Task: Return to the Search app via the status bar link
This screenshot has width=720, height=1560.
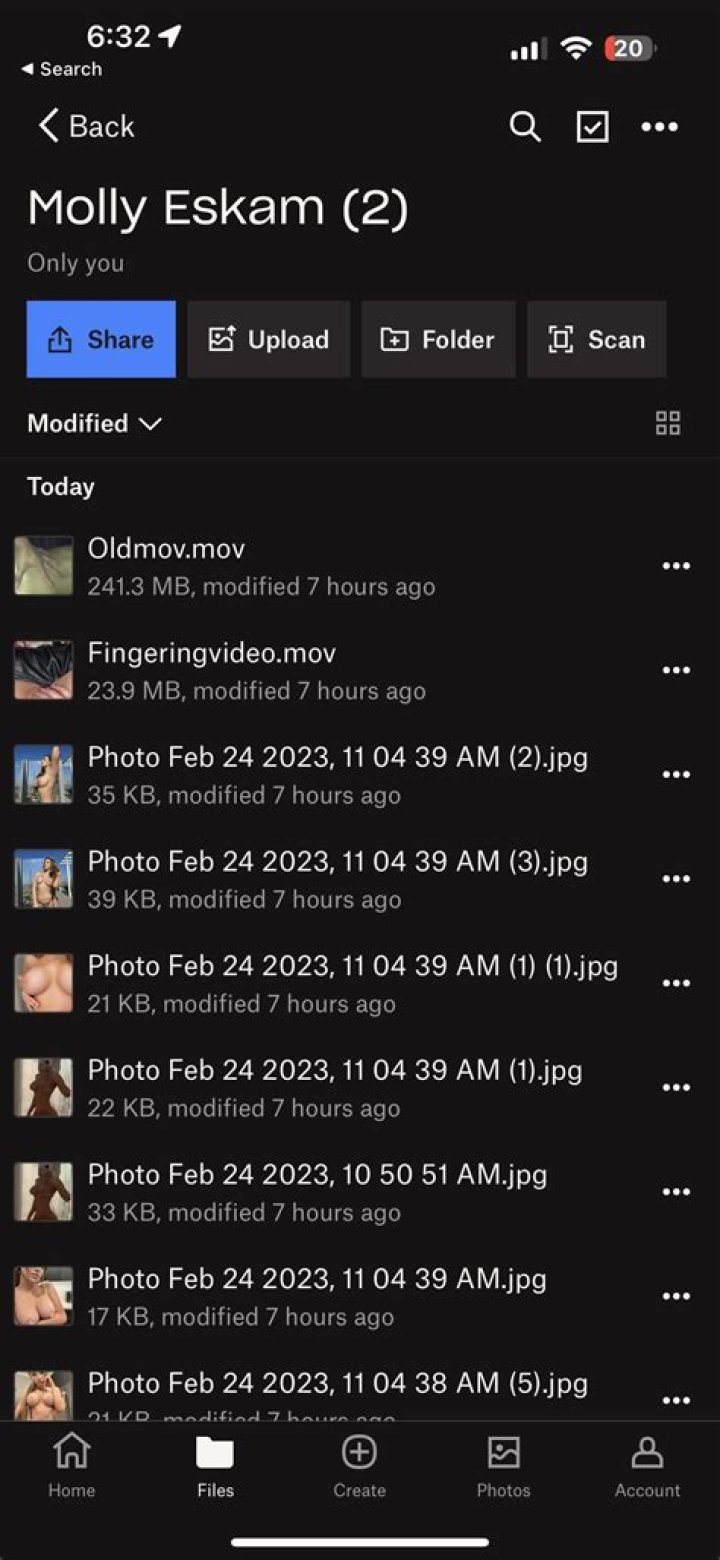Action: (x=61, y=69)
